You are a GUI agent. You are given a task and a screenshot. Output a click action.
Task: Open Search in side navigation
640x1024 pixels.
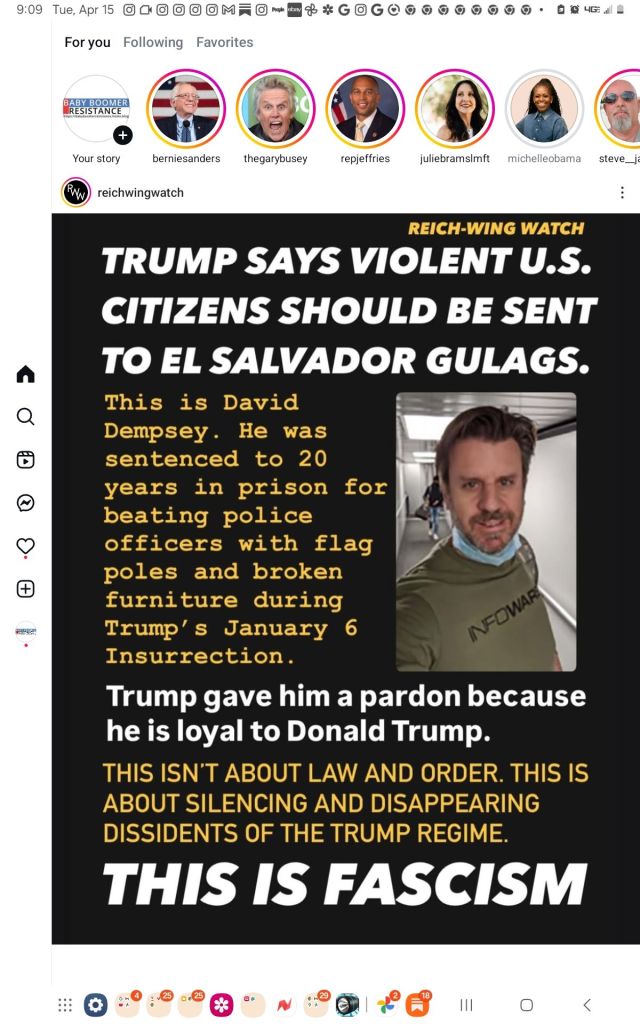coord(26,417)
